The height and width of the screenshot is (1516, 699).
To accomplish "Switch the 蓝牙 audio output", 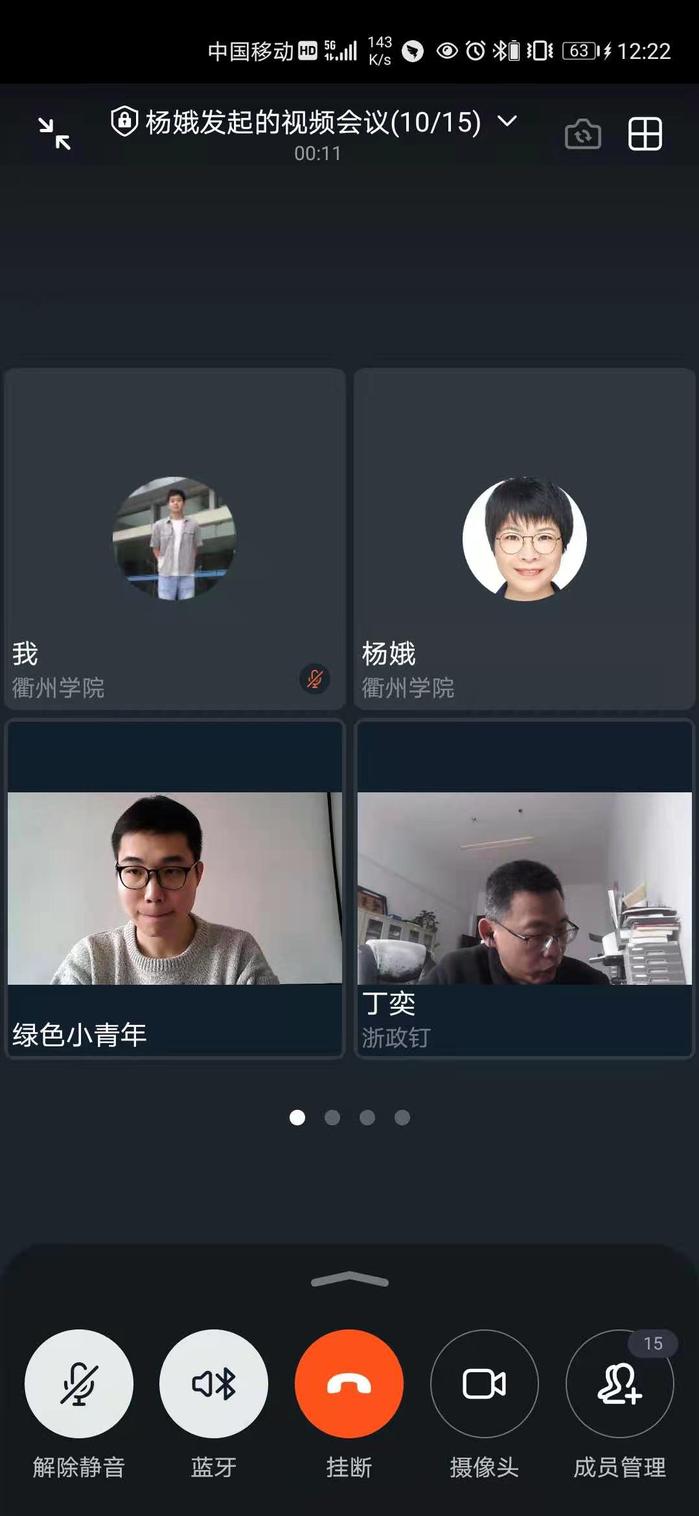I will click(x=214, y=1384).
